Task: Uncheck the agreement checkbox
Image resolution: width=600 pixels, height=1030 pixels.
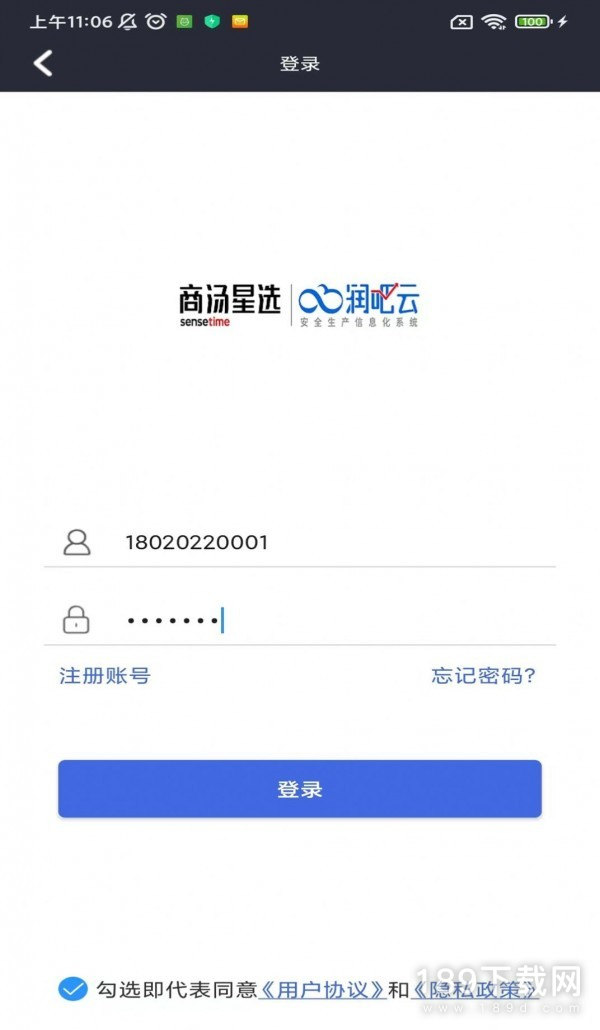Action: click(72, 989)
